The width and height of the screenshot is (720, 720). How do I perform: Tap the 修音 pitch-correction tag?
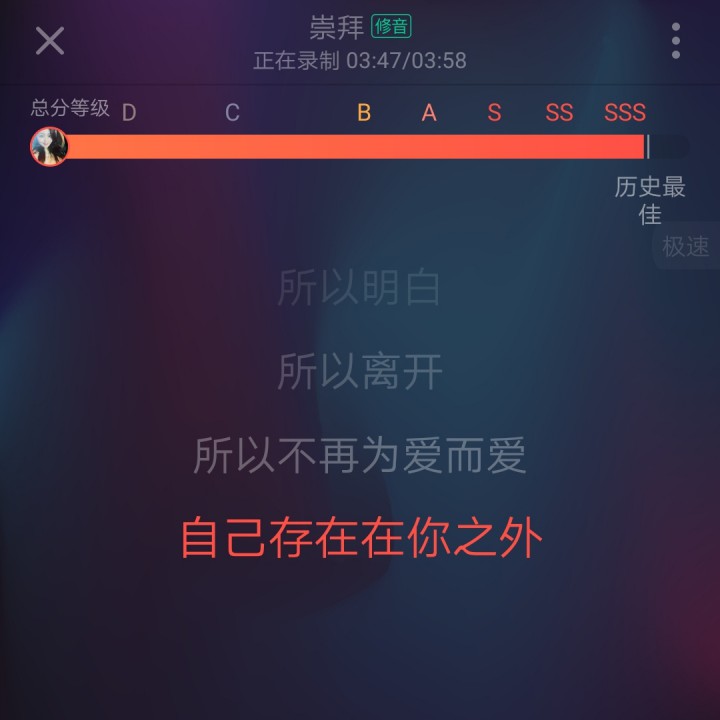(x=391, y=27)
